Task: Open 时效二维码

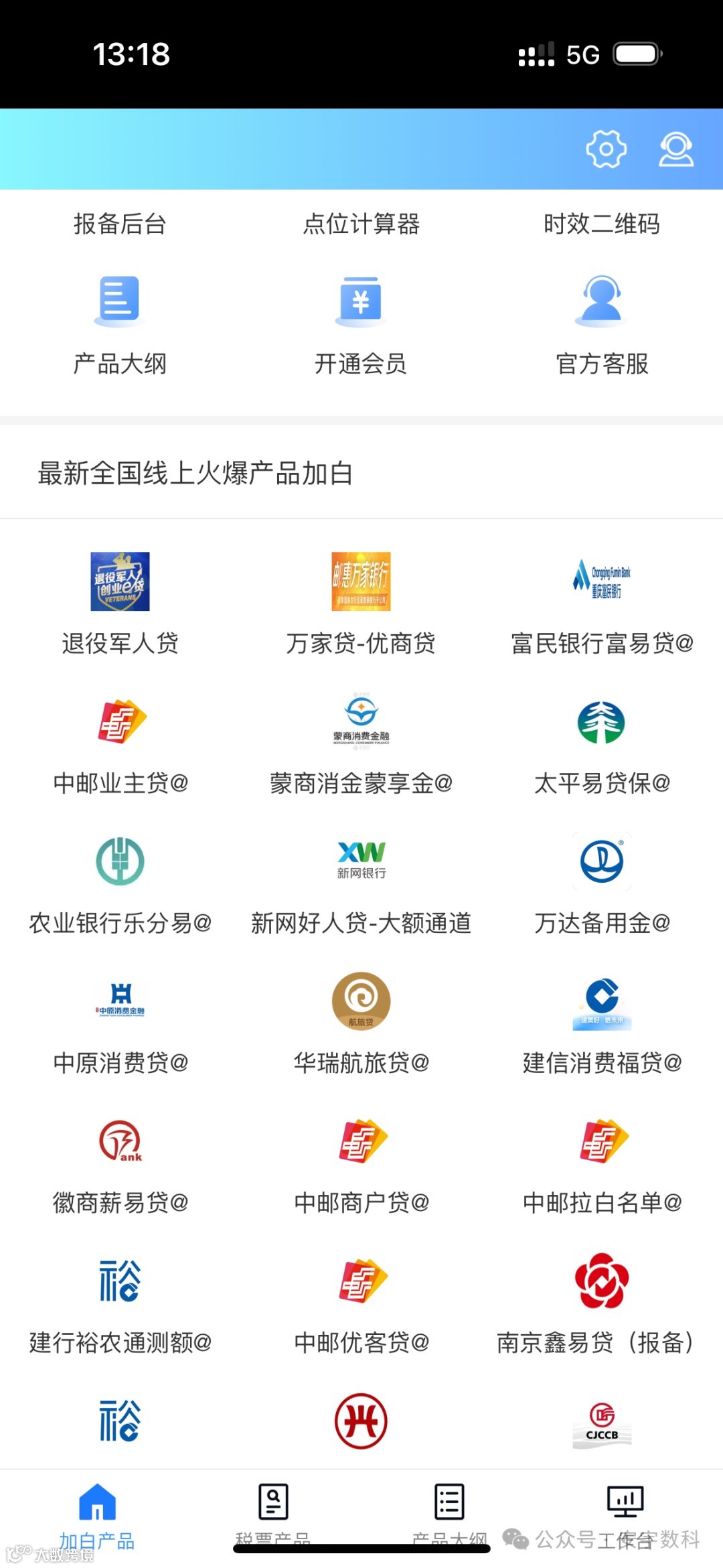Action: (601, 224)
